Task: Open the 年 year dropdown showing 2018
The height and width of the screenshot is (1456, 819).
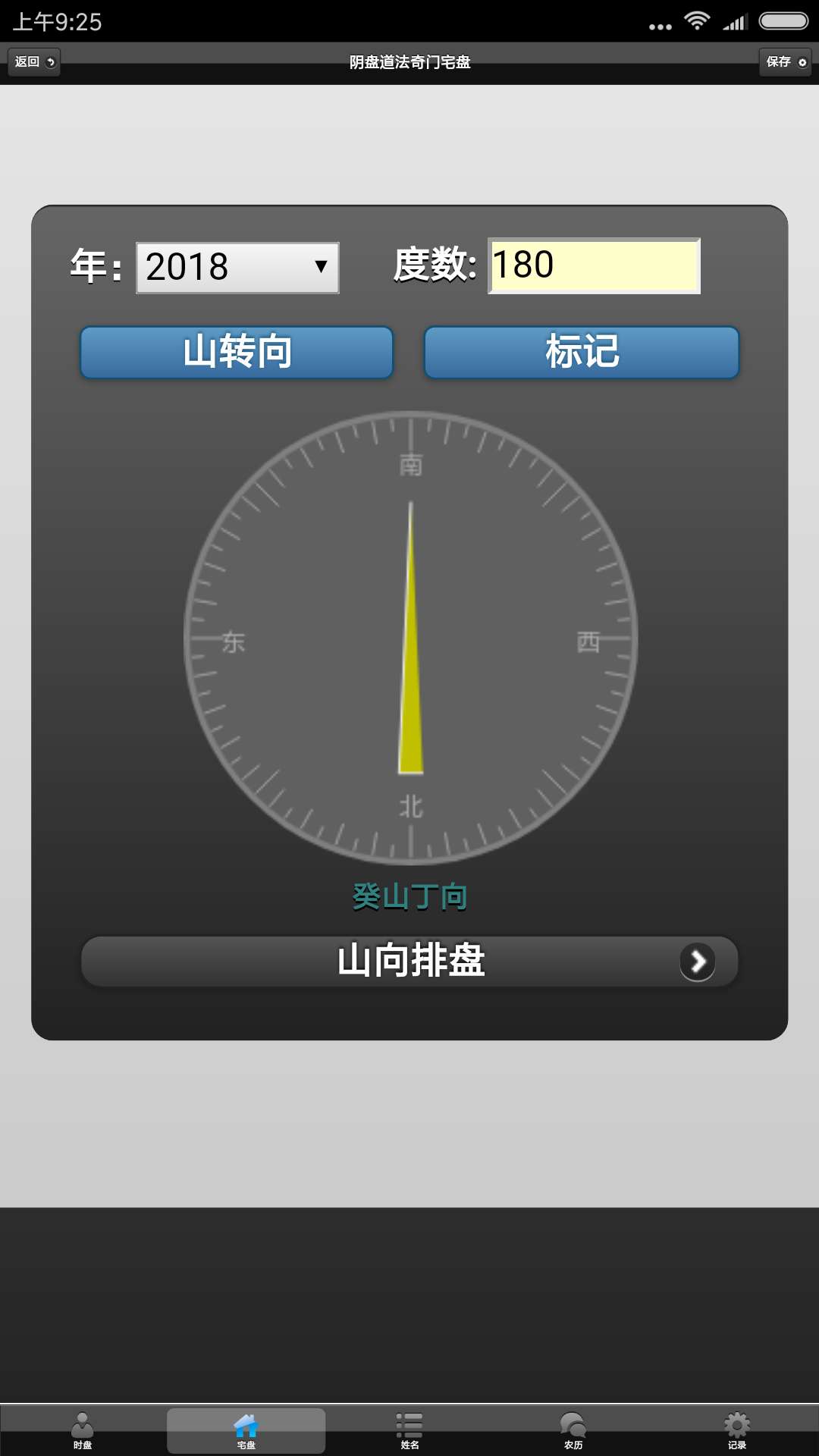Action: (237, 268)
